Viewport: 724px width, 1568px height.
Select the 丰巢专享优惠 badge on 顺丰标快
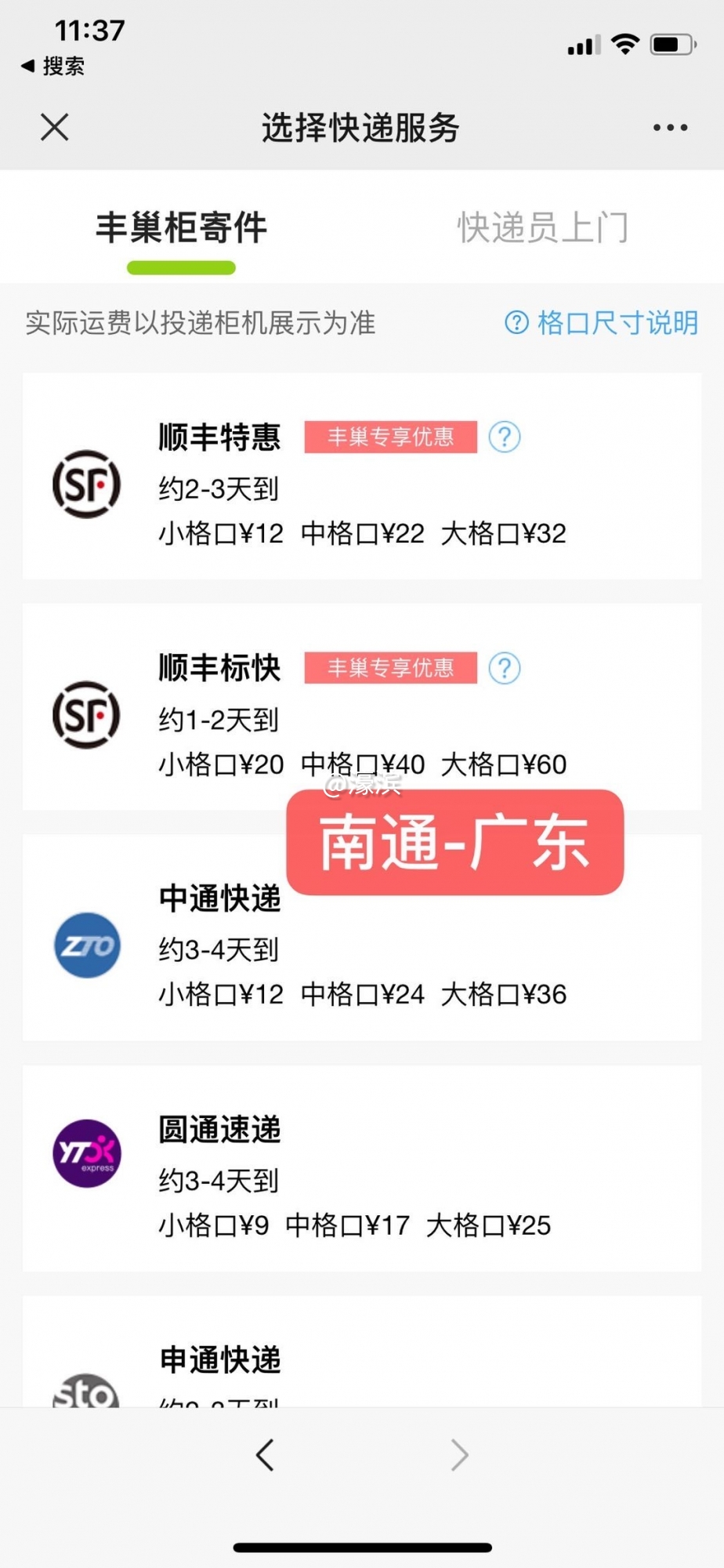point(389,668)
